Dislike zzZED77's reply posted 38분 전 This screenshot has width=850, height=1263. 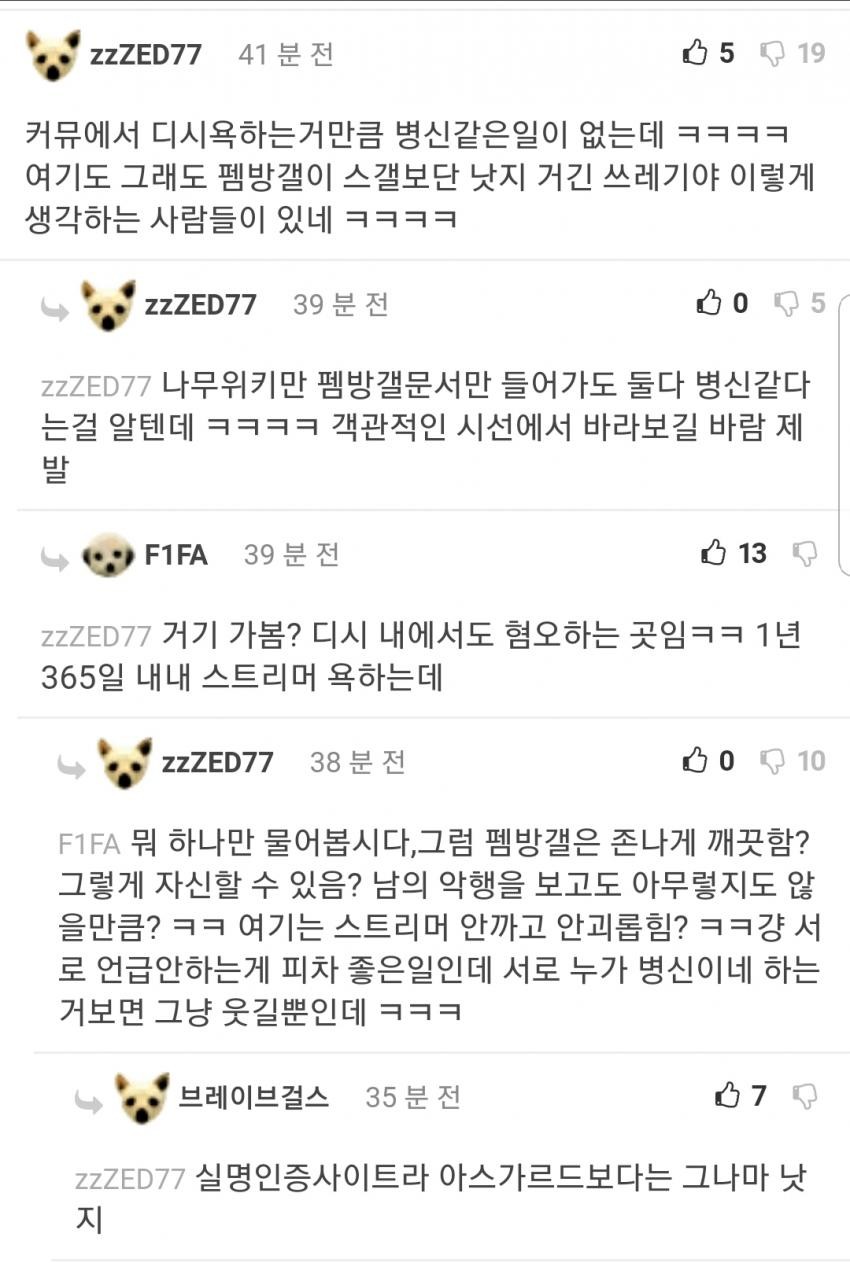pyautogui.click(x=773, y=761)
